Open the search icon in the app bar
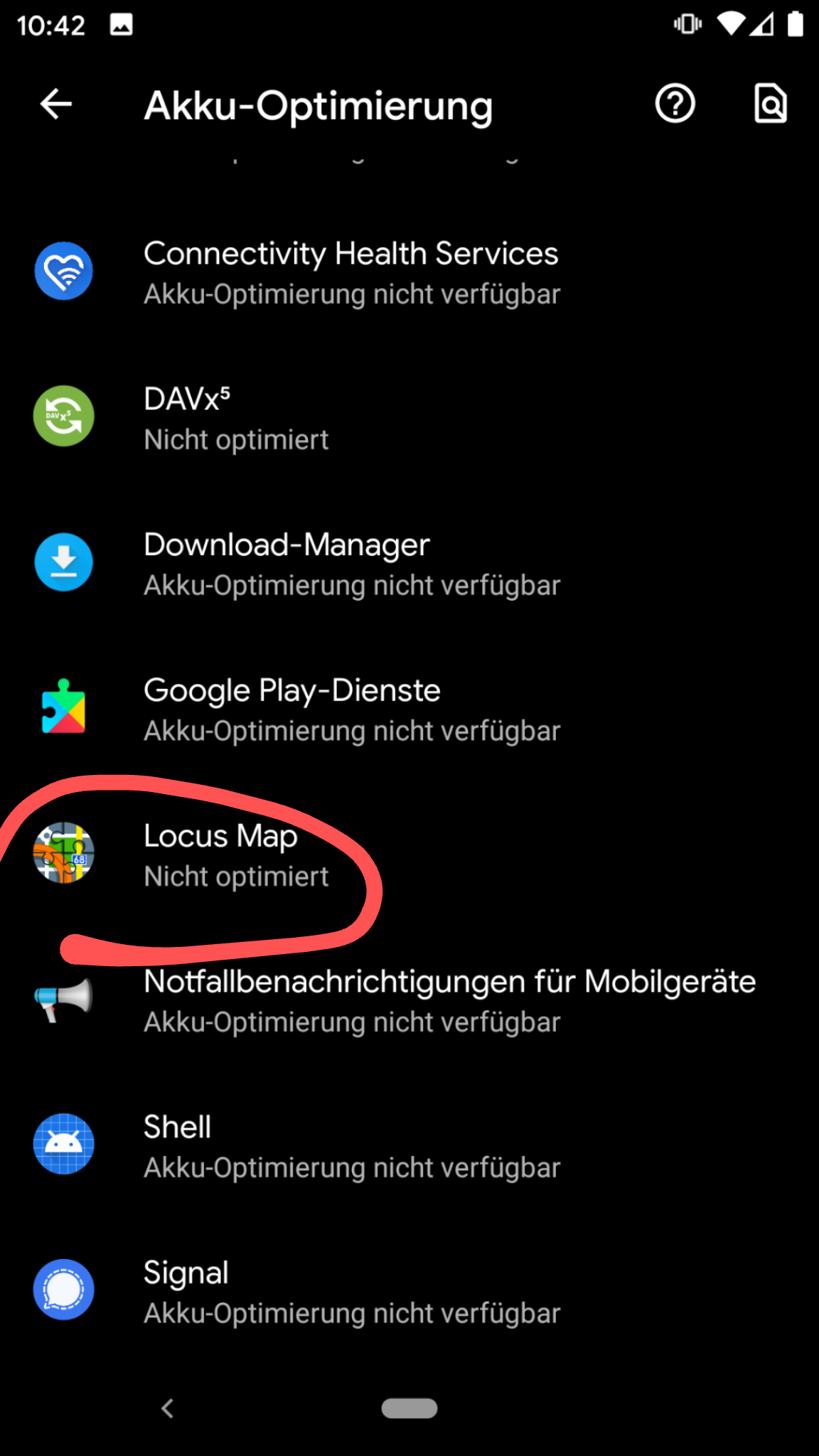Screen dimensions: 819x1456 [x=770, y=105]
